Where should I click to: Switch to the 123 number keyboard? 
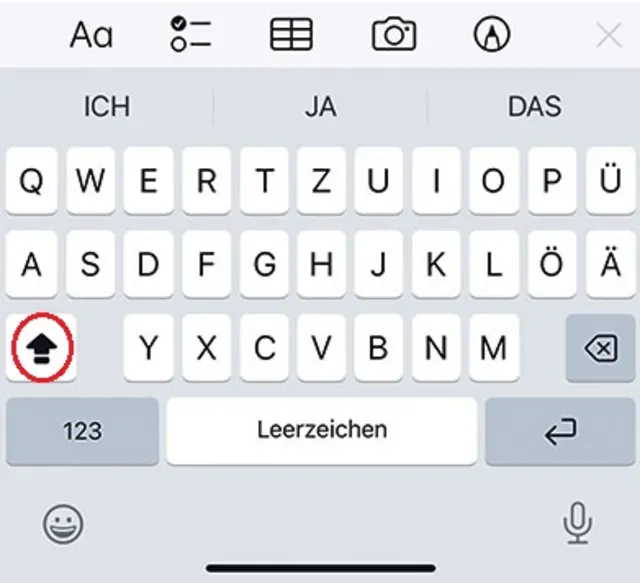pos(82,431)
